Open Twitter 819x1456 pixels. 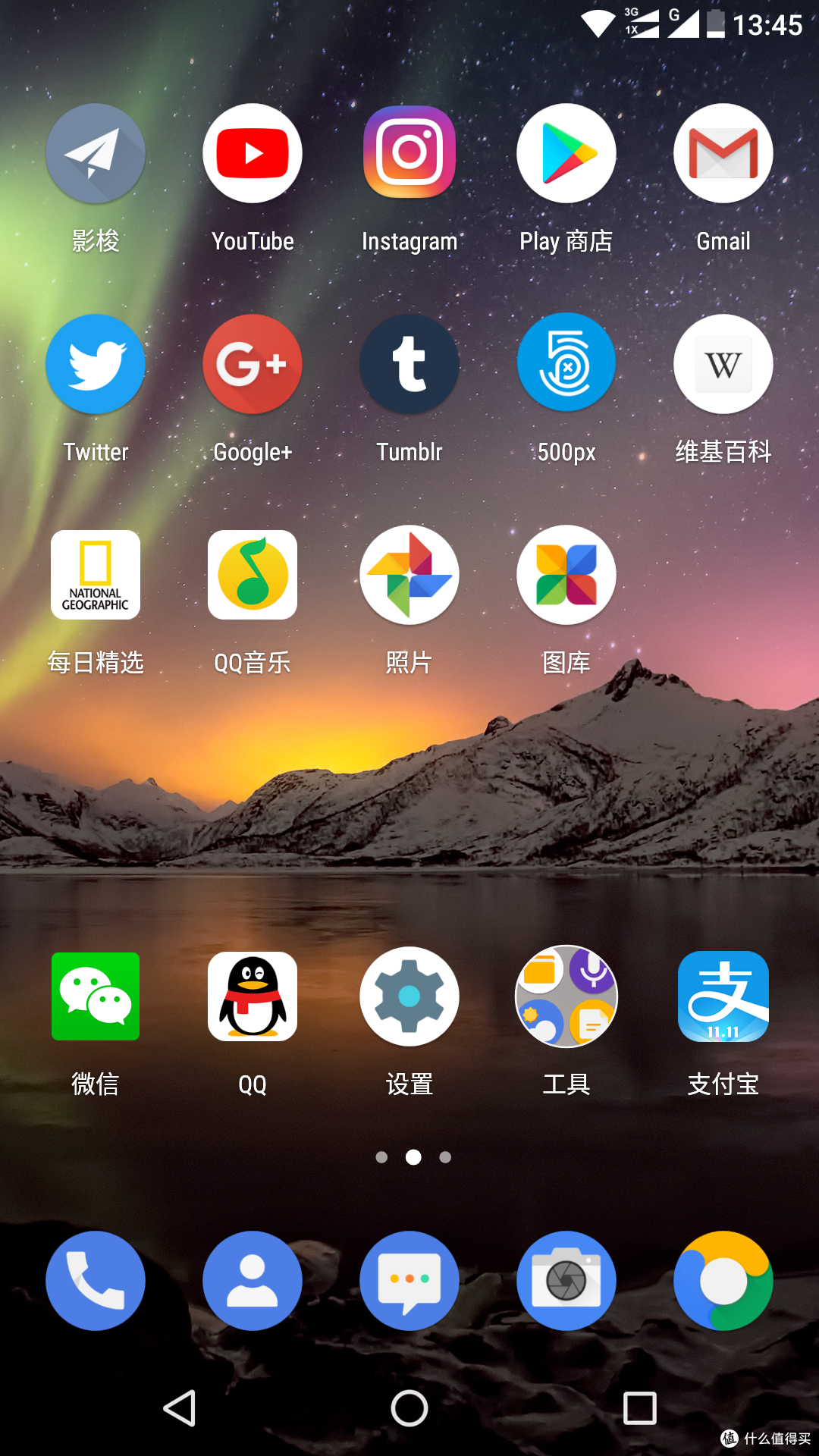[x=96, y=364]
